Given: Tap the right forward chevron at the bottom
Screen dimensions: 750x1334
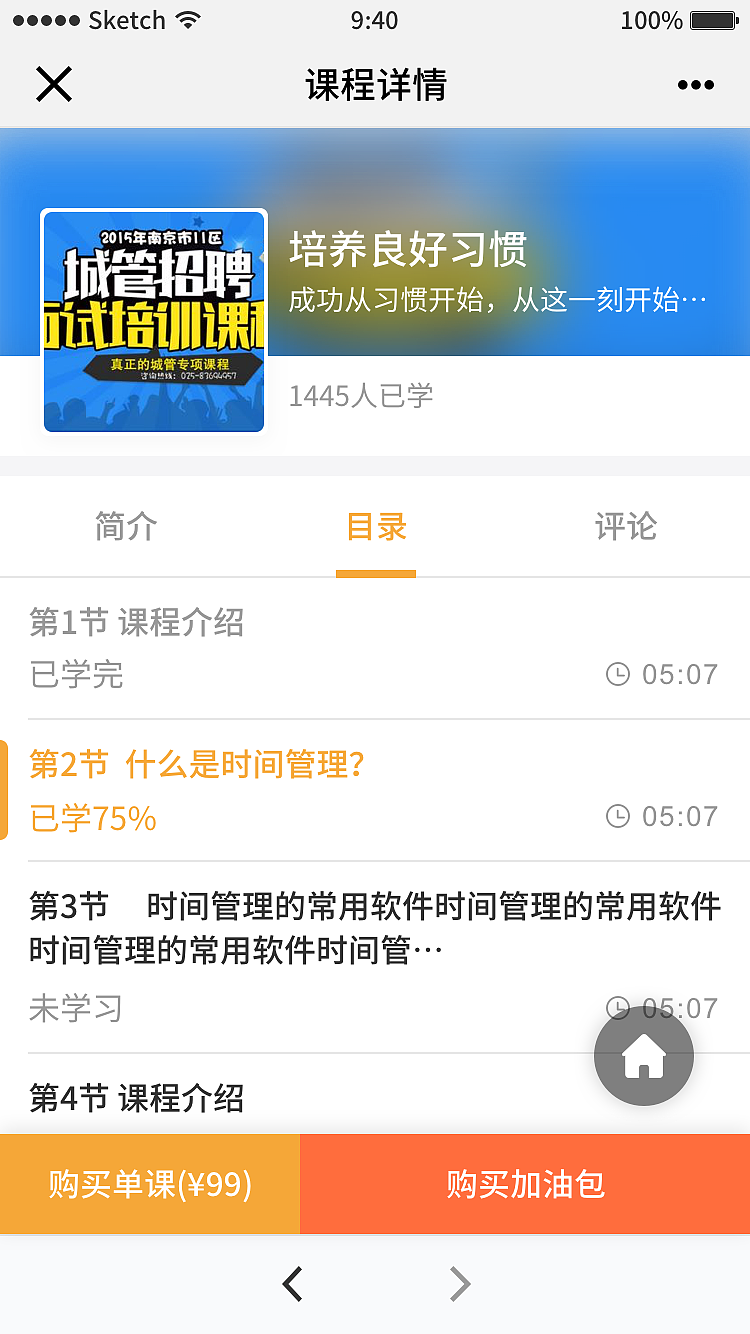Looking at the screenshot, I should click(x=458, y=1283).
